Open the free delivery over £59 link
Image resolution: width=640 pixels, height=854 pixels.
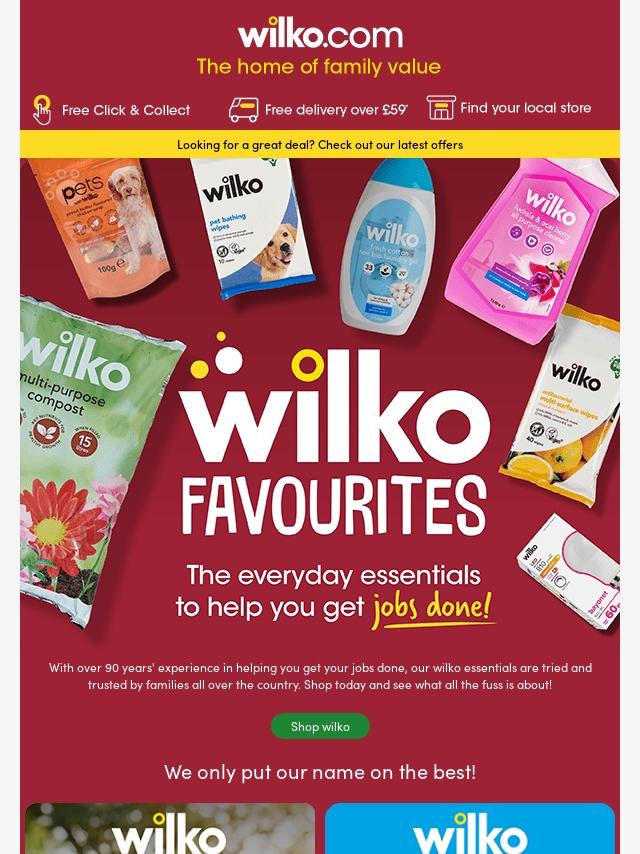(x=318, y=109)
